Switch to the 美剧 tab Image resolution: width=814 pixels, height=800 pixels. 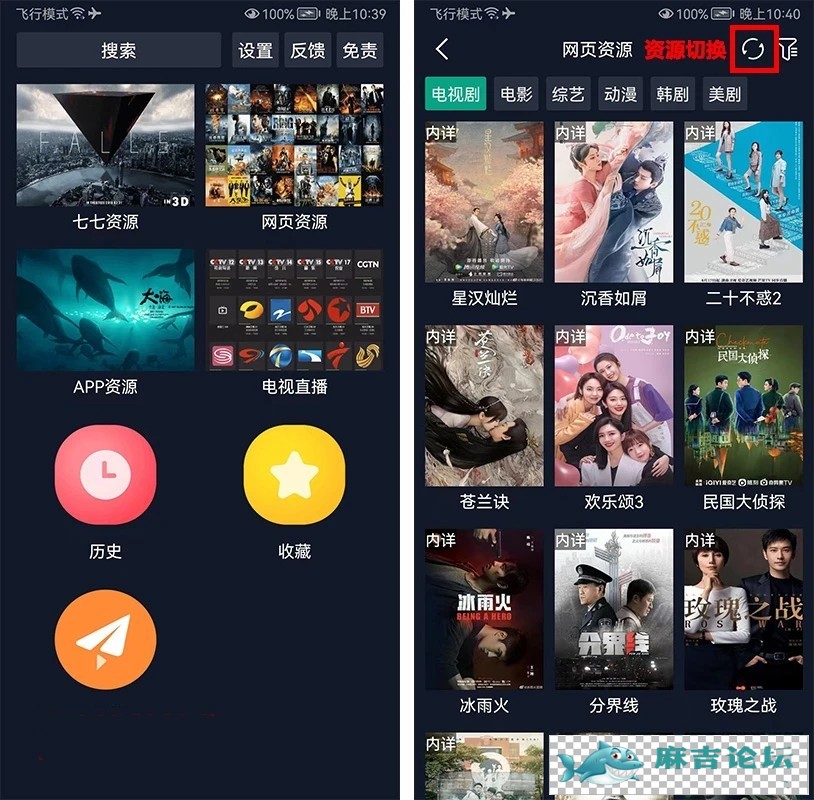(x=724, y=94)
